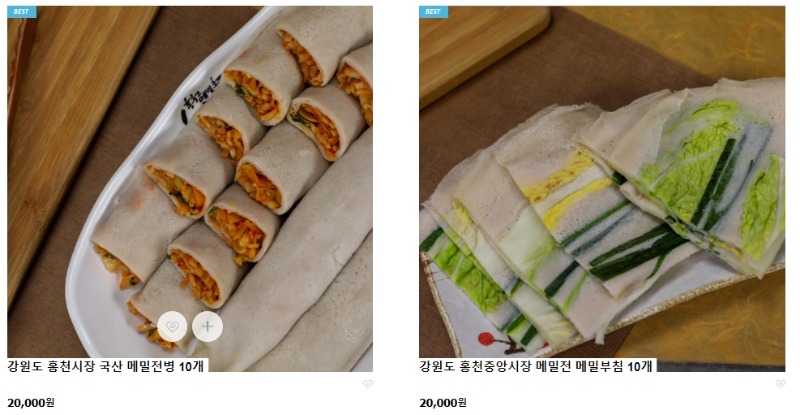The image size is (800, 415).
Task: Tap the heart overlay on 메밀전병 image
Action: pyautogui.click(x=172, y=326)
